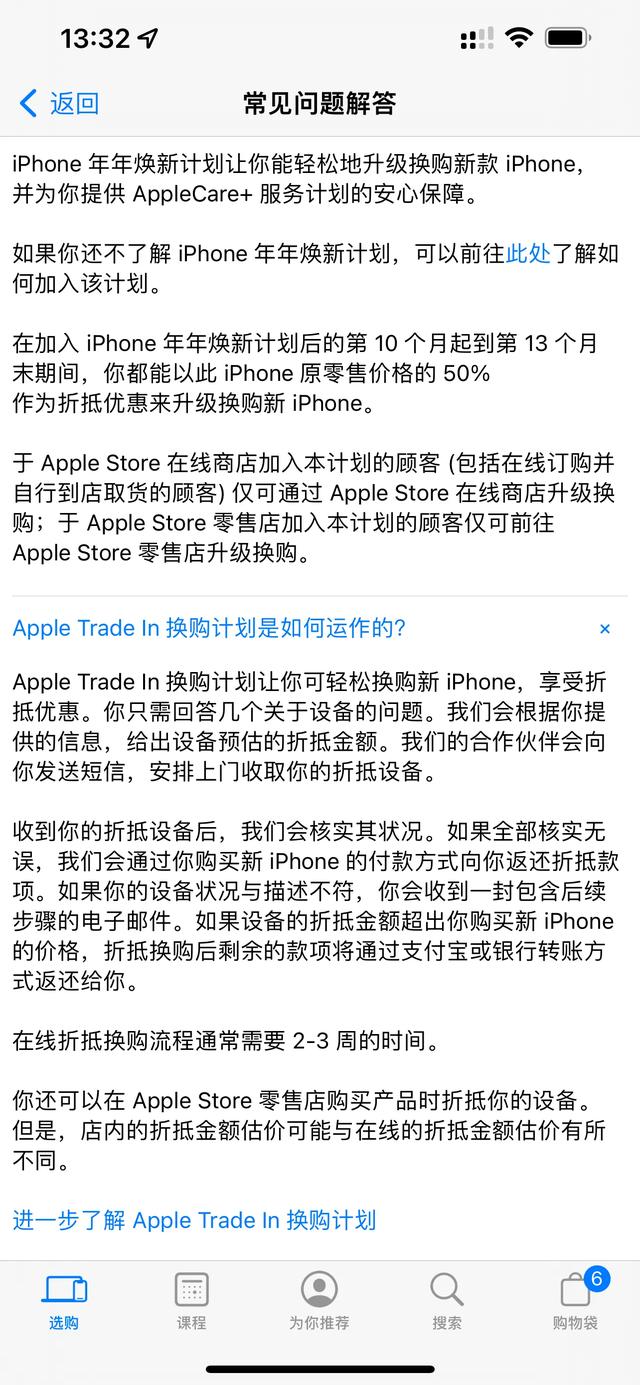Viewport: 640px width, 1385px height.
Task: Collapse the Apple Trade In 换购计划 question
Action: click(604, 628)
